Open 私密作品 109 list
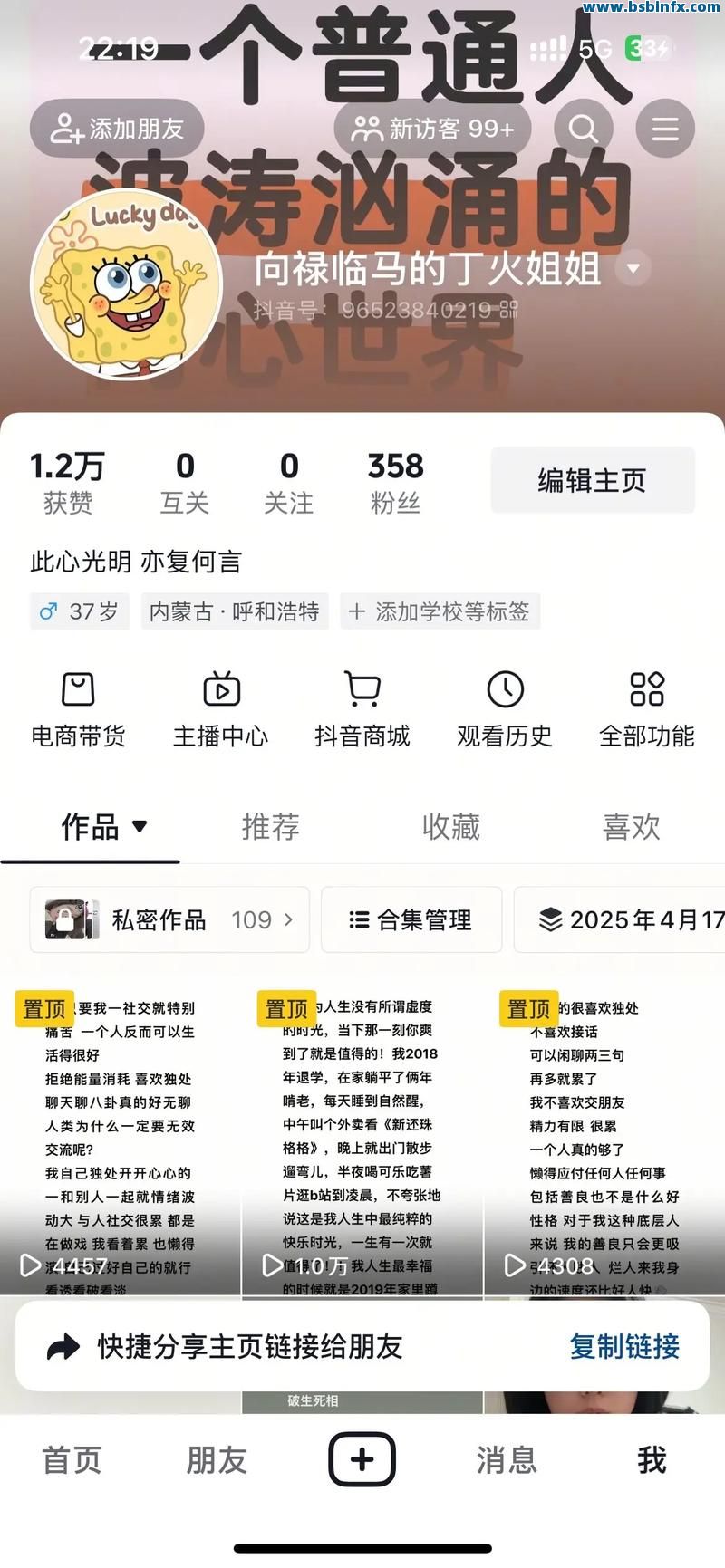725x1568 pixels. [169, 919]
